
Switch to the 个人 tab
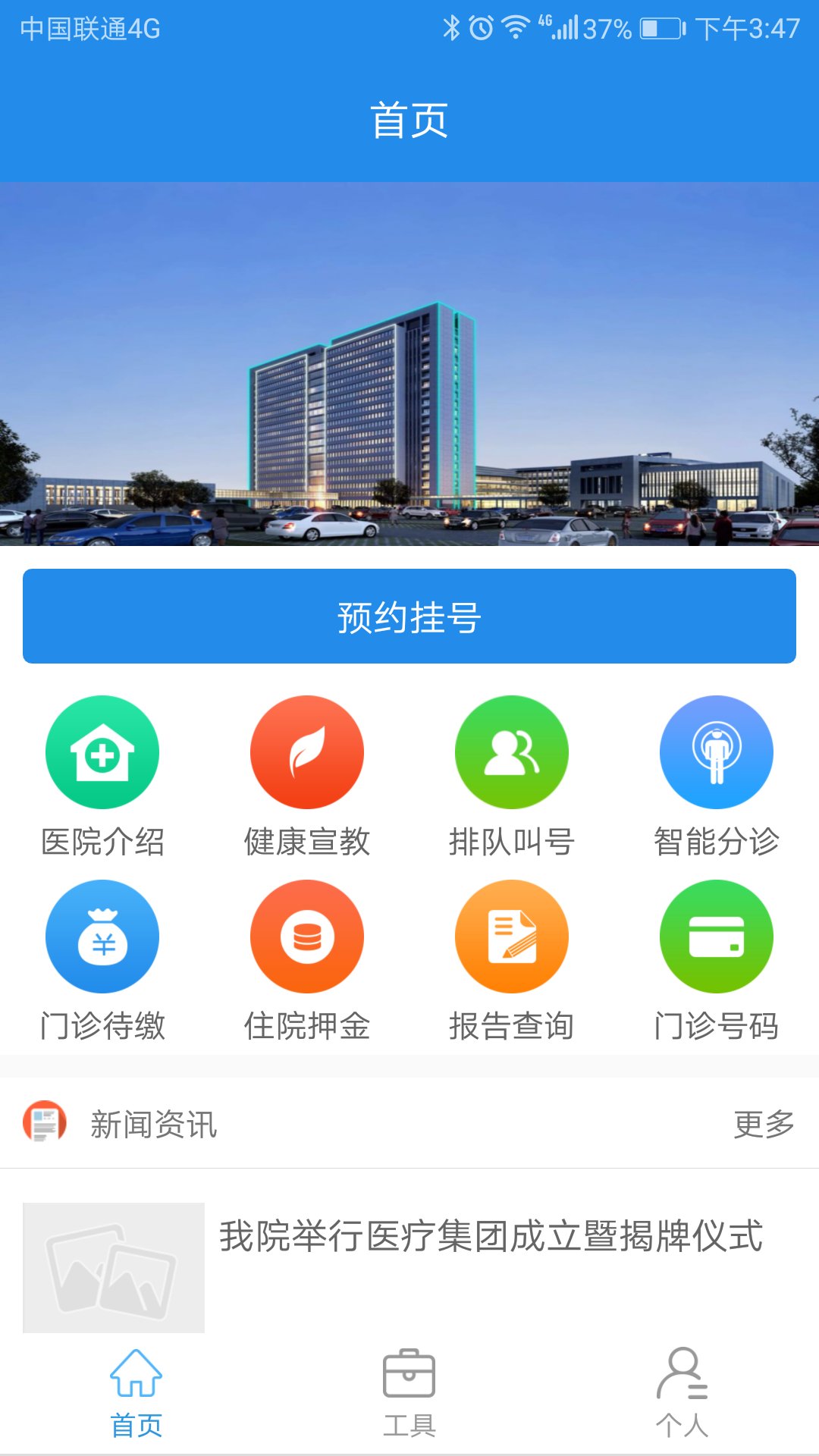point(682,1392)
